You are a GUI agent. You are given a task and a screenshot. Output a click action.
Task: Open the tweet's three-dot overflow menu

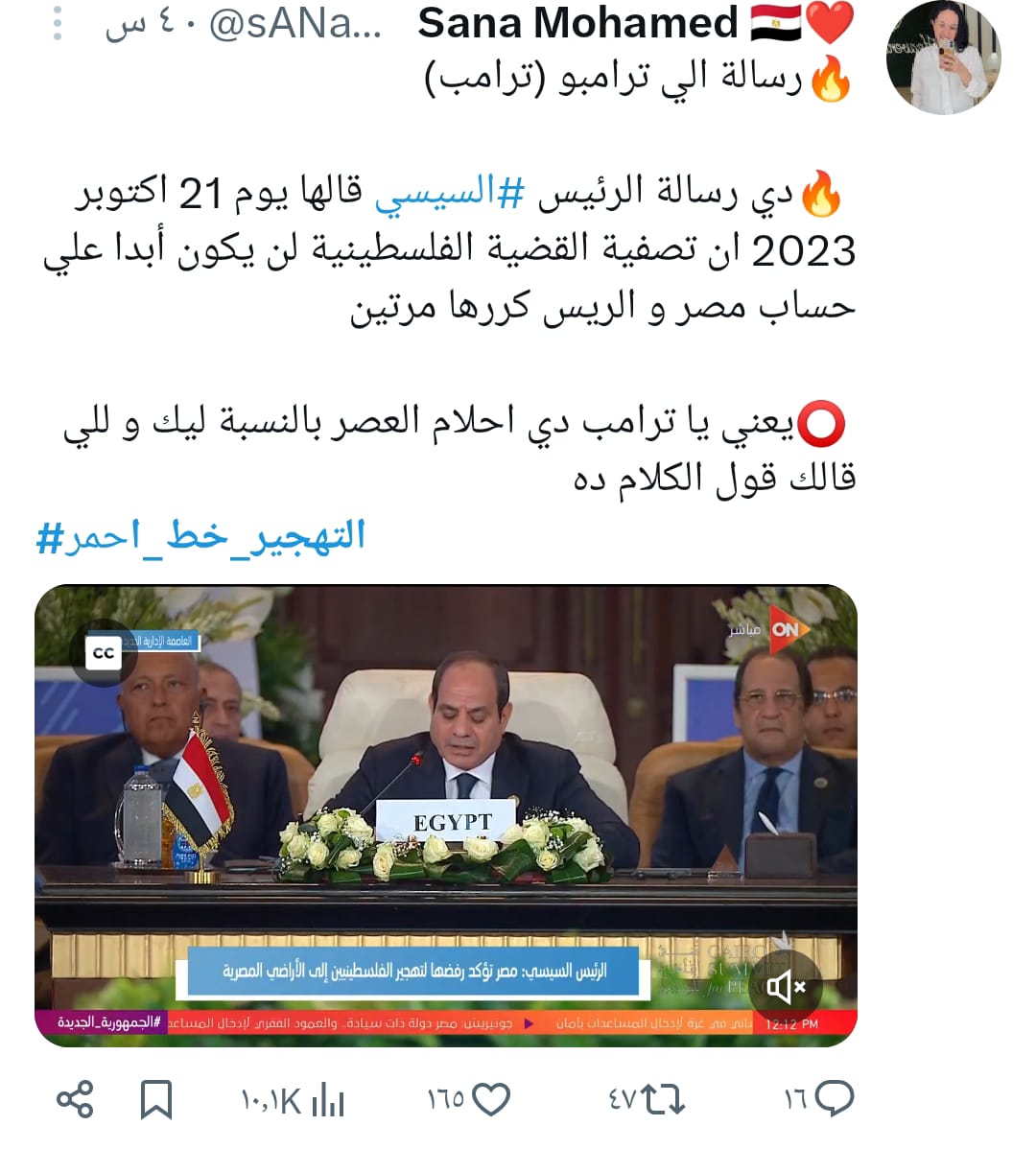click(59, 23)
